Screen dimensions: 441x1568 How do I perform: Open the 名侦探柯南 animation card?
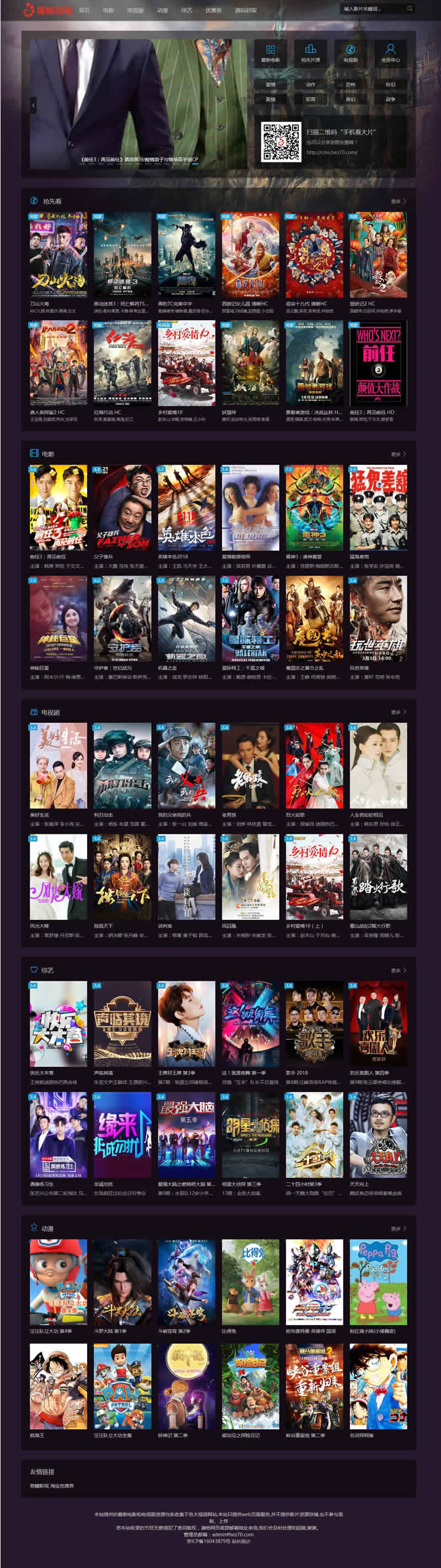click(378, 1387)
